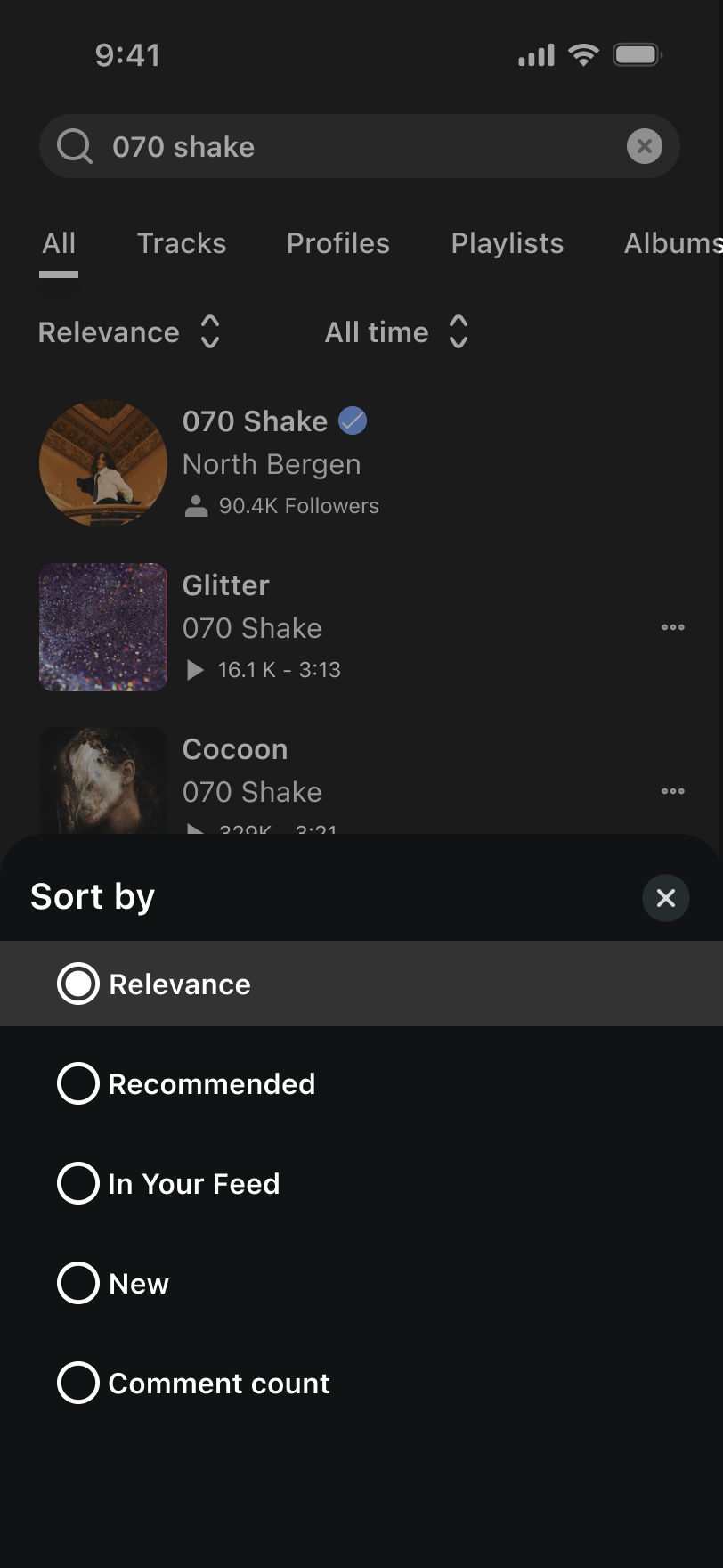The width and height of the screenshot is (723, 1568).
Task: Go to the Albums tab
Action: point(671,243)
